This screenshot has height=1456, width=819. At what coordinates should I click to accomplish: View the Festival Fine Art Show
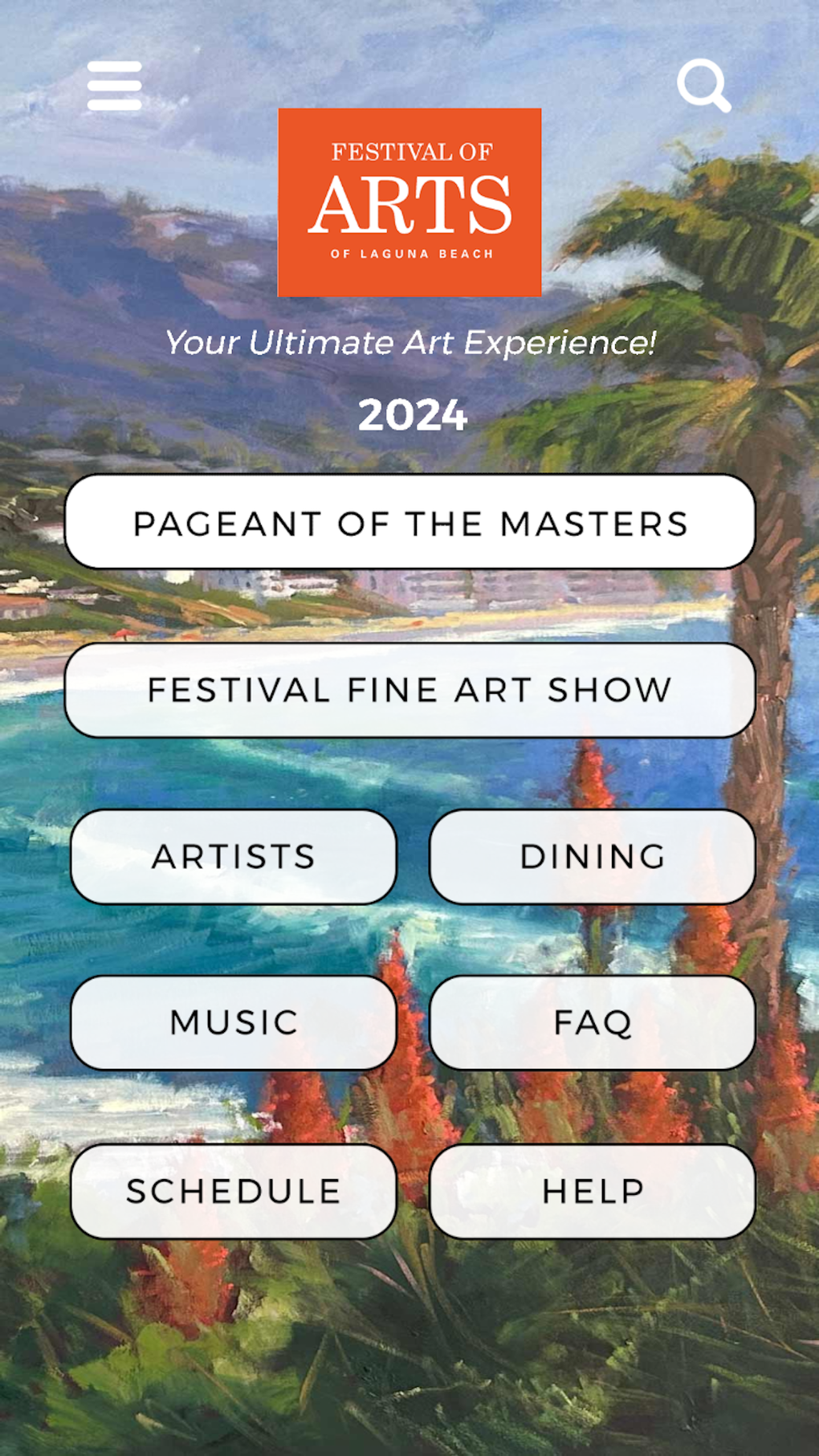tap(409, 690)
